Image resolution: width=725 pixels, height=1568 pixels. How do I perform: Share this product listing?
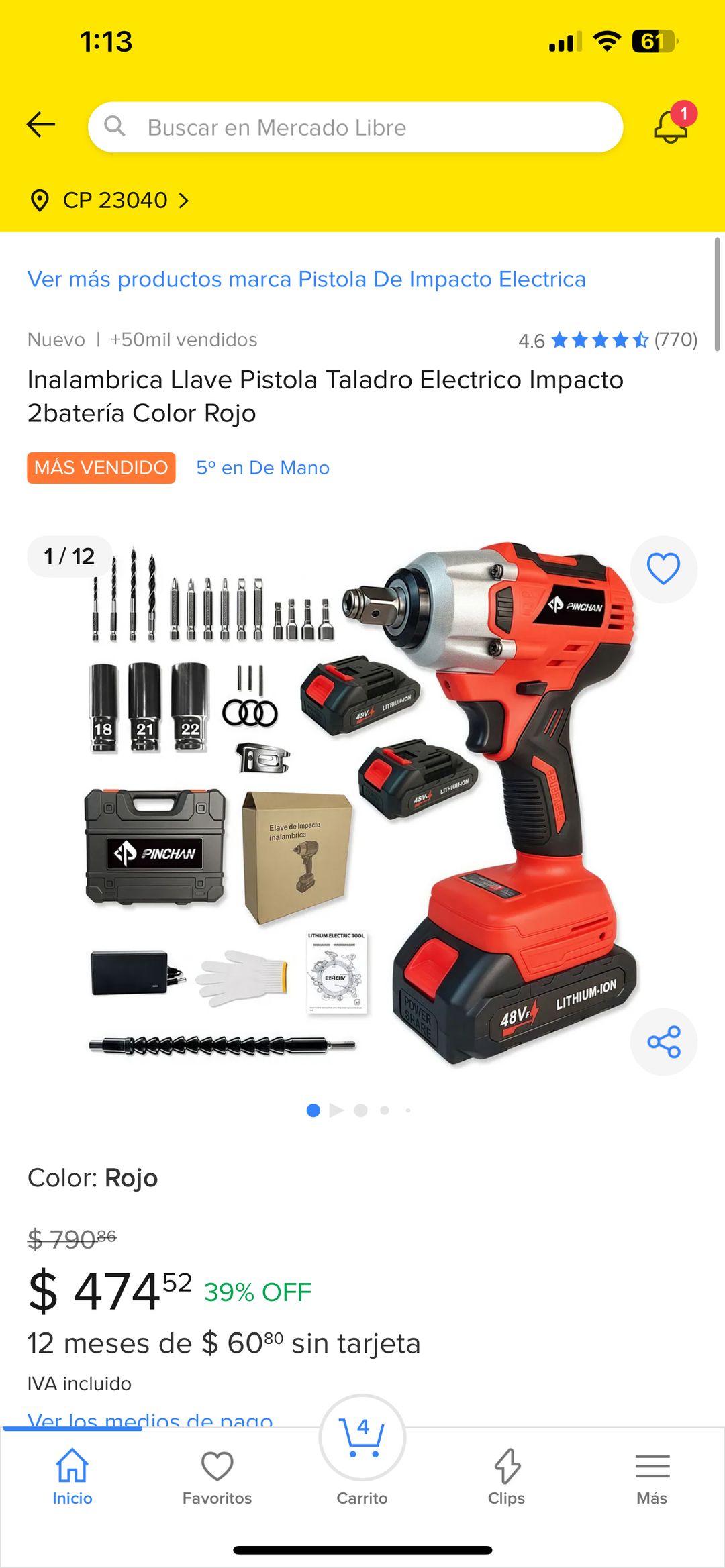(x=663, y=1042)
